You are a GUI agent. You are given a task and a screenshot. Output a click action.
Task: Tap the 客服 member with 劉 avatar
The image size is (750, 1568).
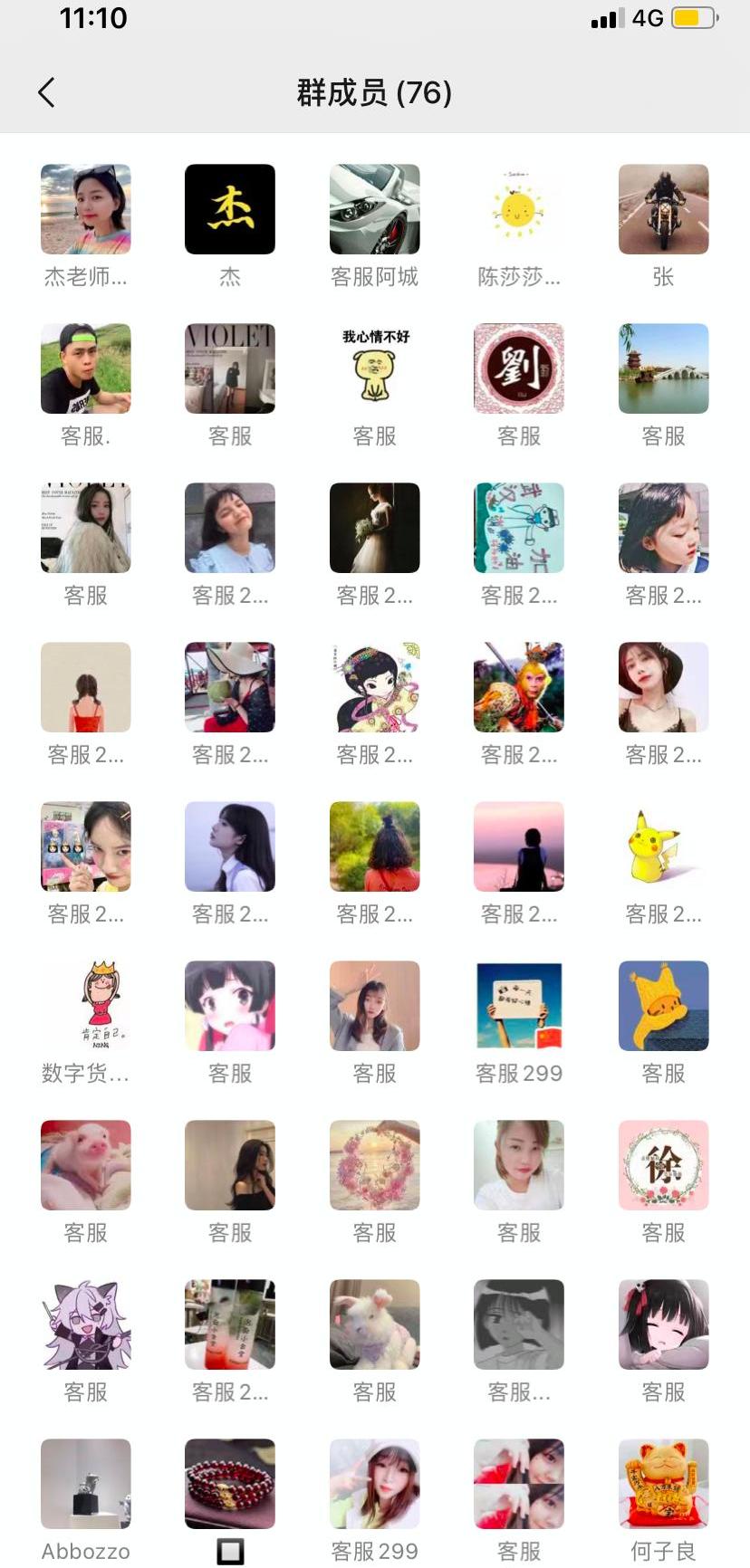[x=519, y=368]
